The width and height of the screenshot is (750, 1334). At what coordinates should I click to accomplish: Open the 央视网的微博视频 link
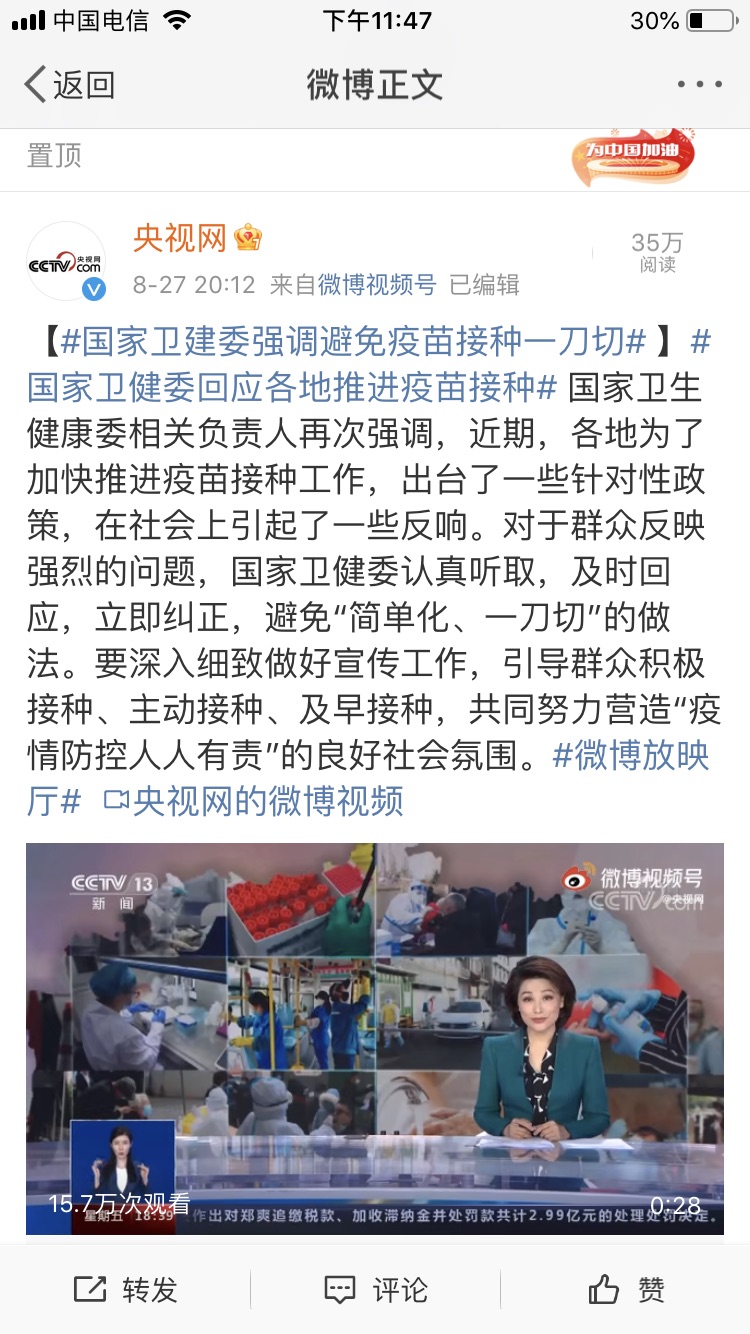click(266, 801)
